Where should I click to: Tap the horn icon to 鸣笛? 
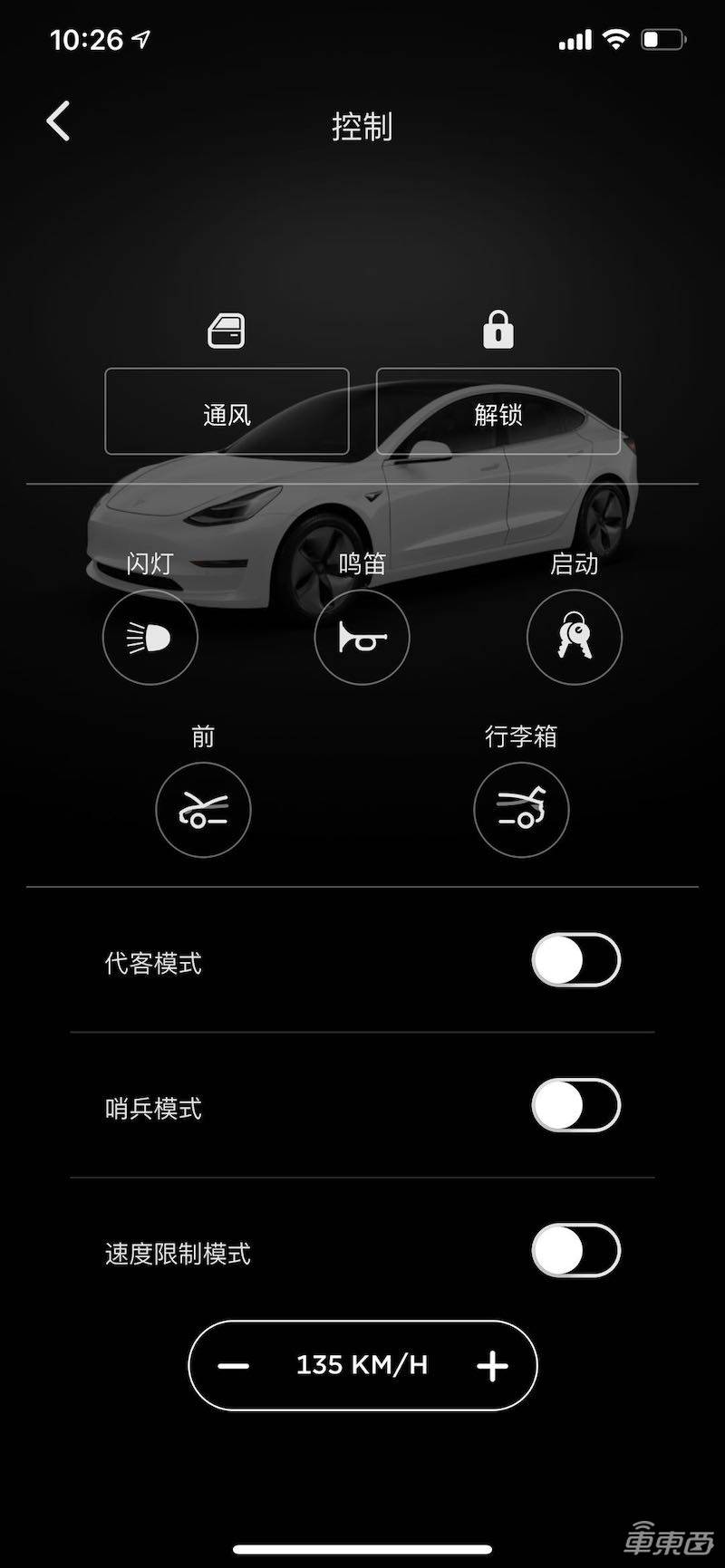tap(362, 638)
